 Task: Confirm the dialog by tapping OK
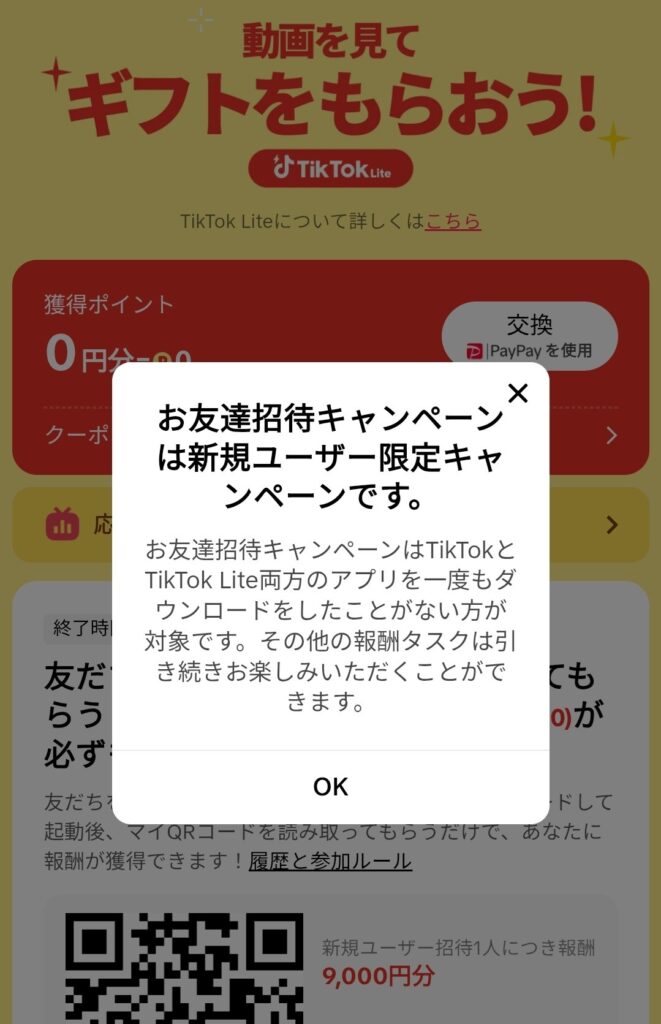point(330,787)
